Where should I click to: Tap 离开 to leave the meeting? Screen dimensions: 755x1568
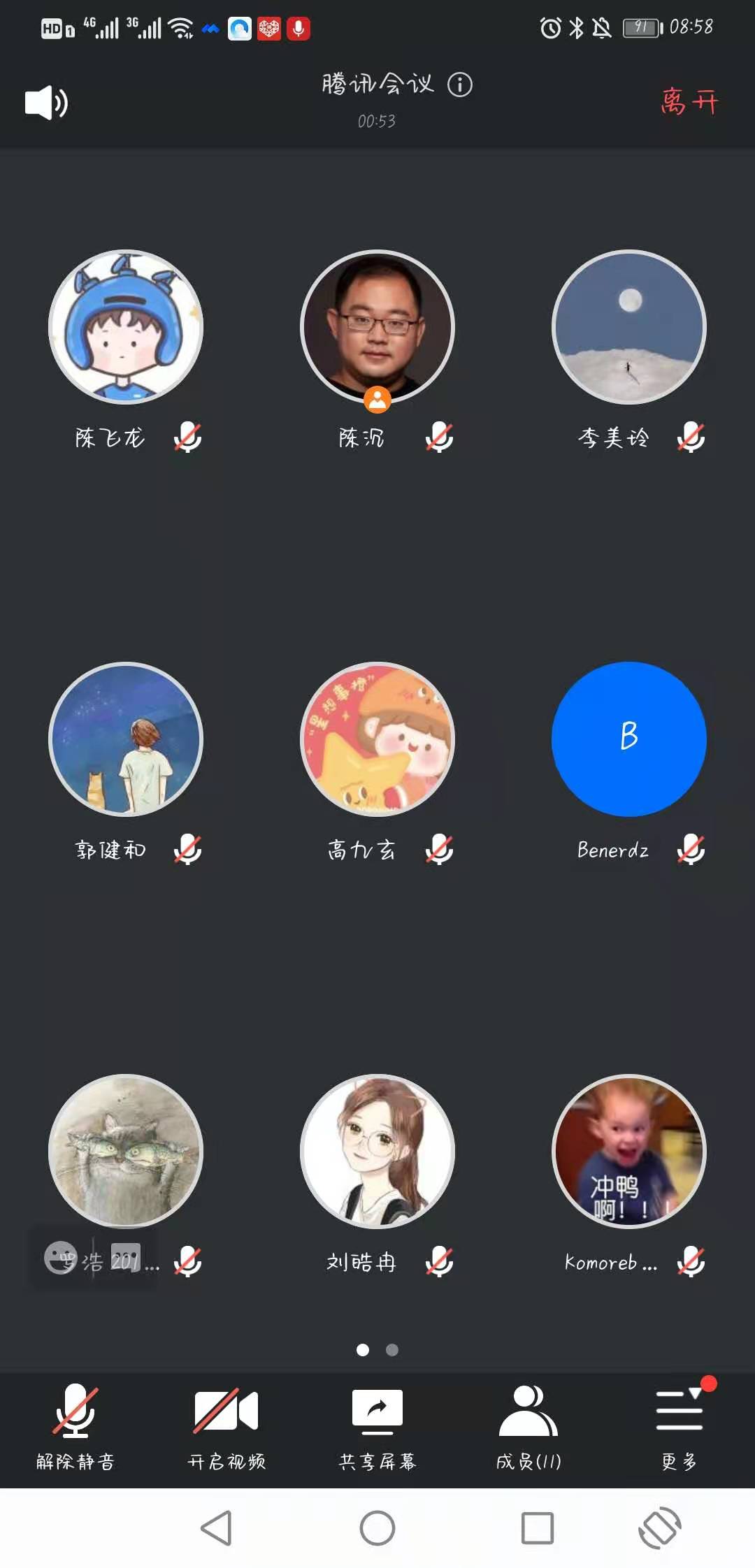coord(689,102)
